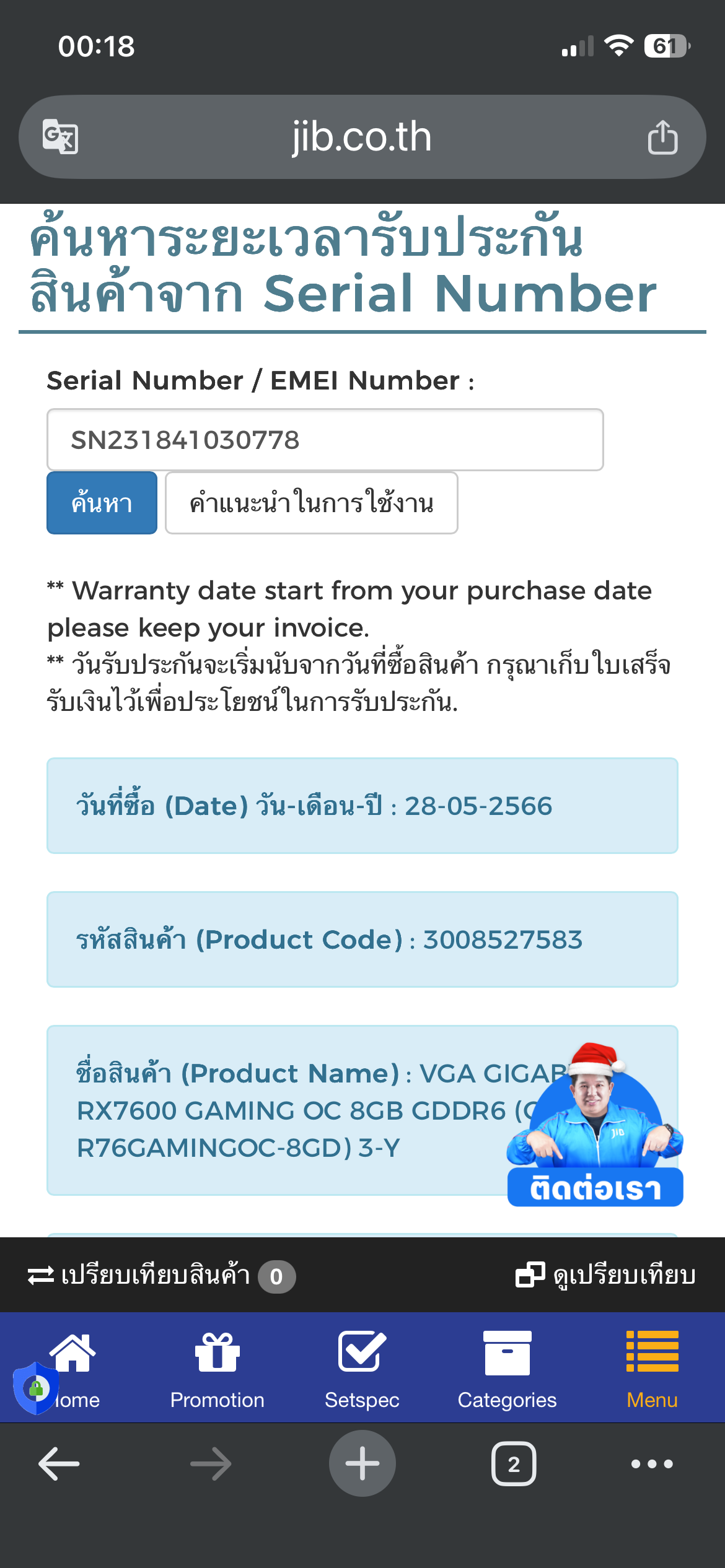Open the Setspec tab
This screenshot has height=1568, width=725.
click(x=362, y=1367)
